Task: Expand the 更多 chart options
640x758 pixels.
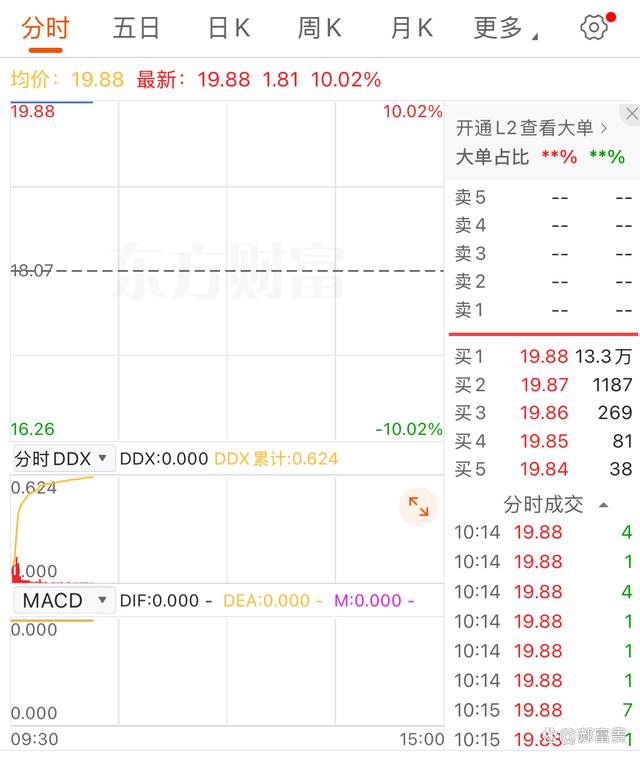Action: (504, 28)
